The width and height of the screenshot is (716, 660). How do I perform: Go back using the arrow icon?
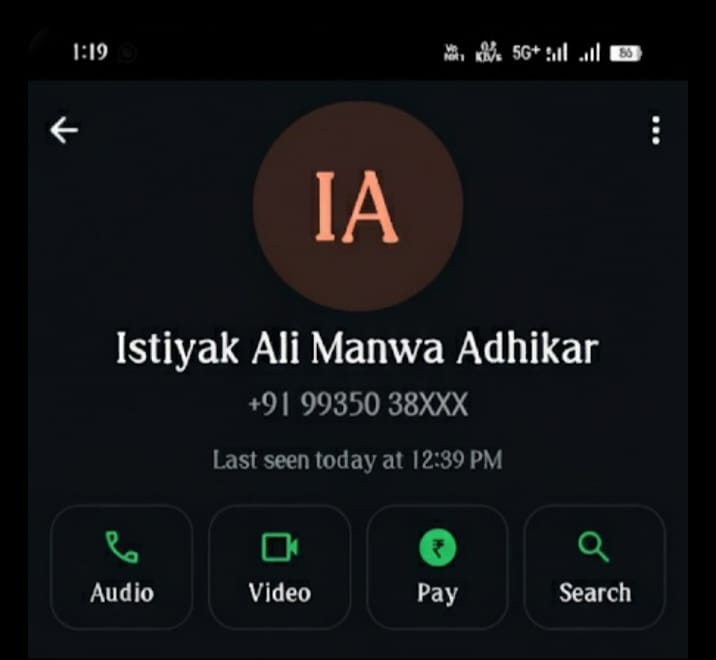point(65,130)
